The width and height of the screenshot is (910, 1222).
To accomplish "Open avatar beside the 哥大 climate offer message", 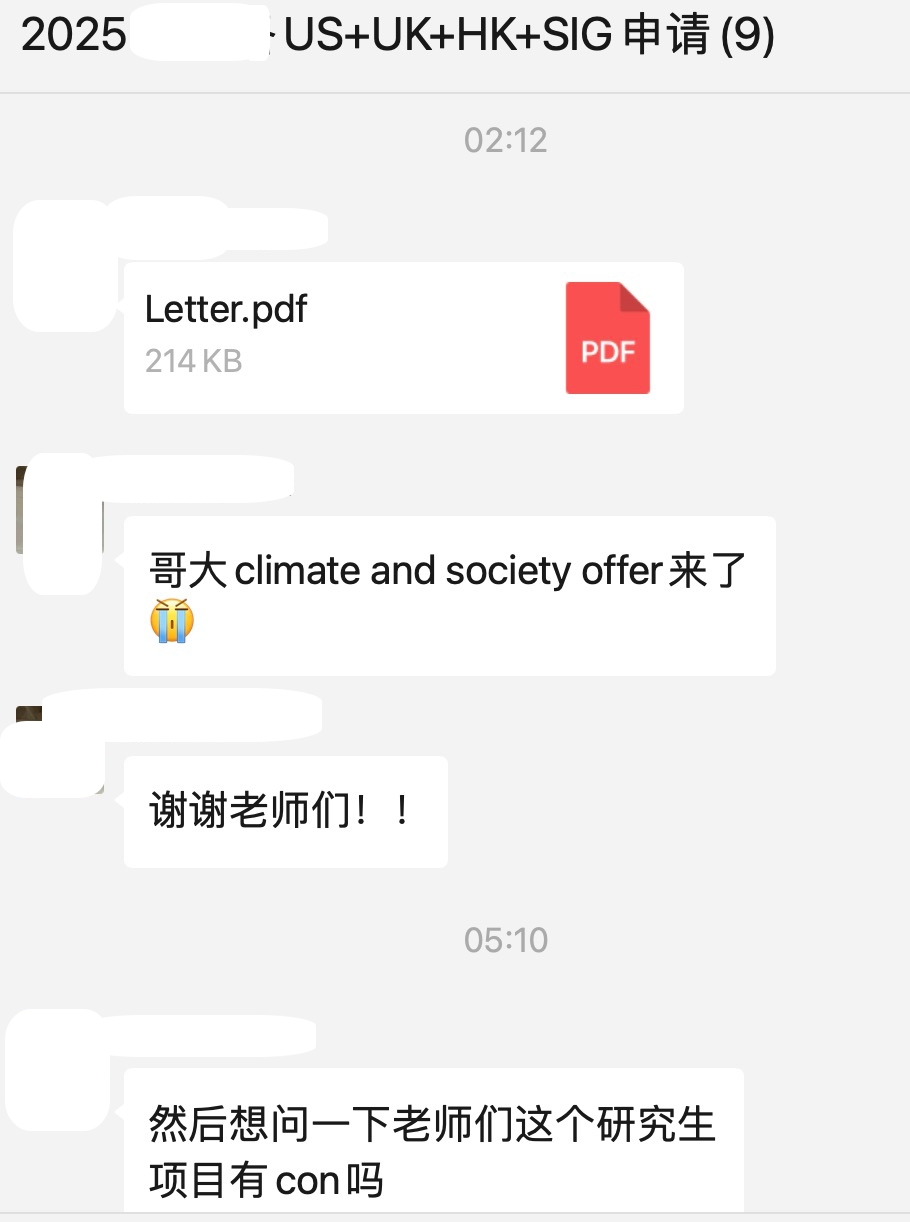I will pyautogui.click(x=60, y=510).
